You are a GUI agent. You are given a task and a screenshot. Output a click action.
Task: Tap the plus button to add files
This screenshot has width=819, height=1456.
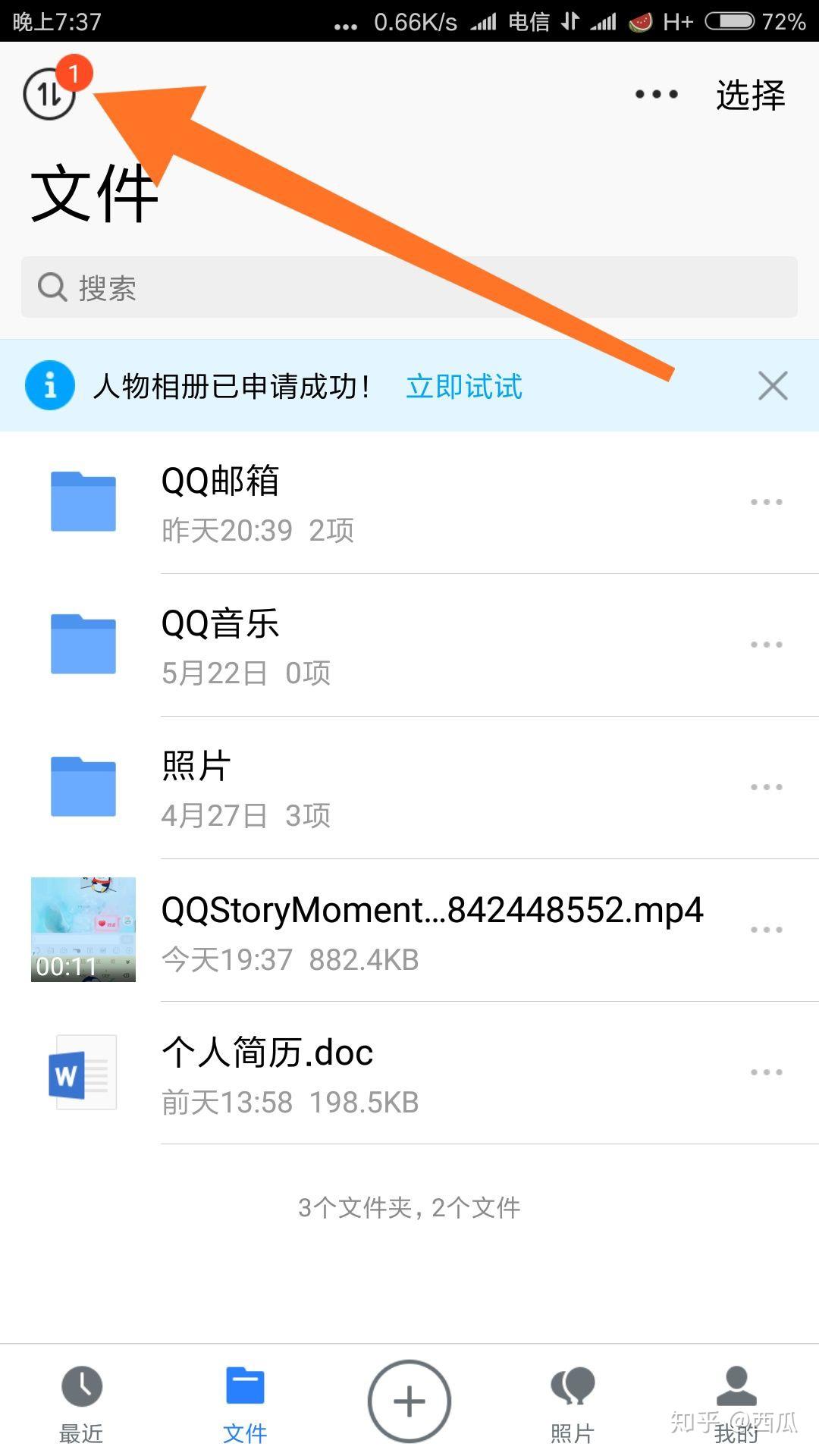tap(409, 1401)
